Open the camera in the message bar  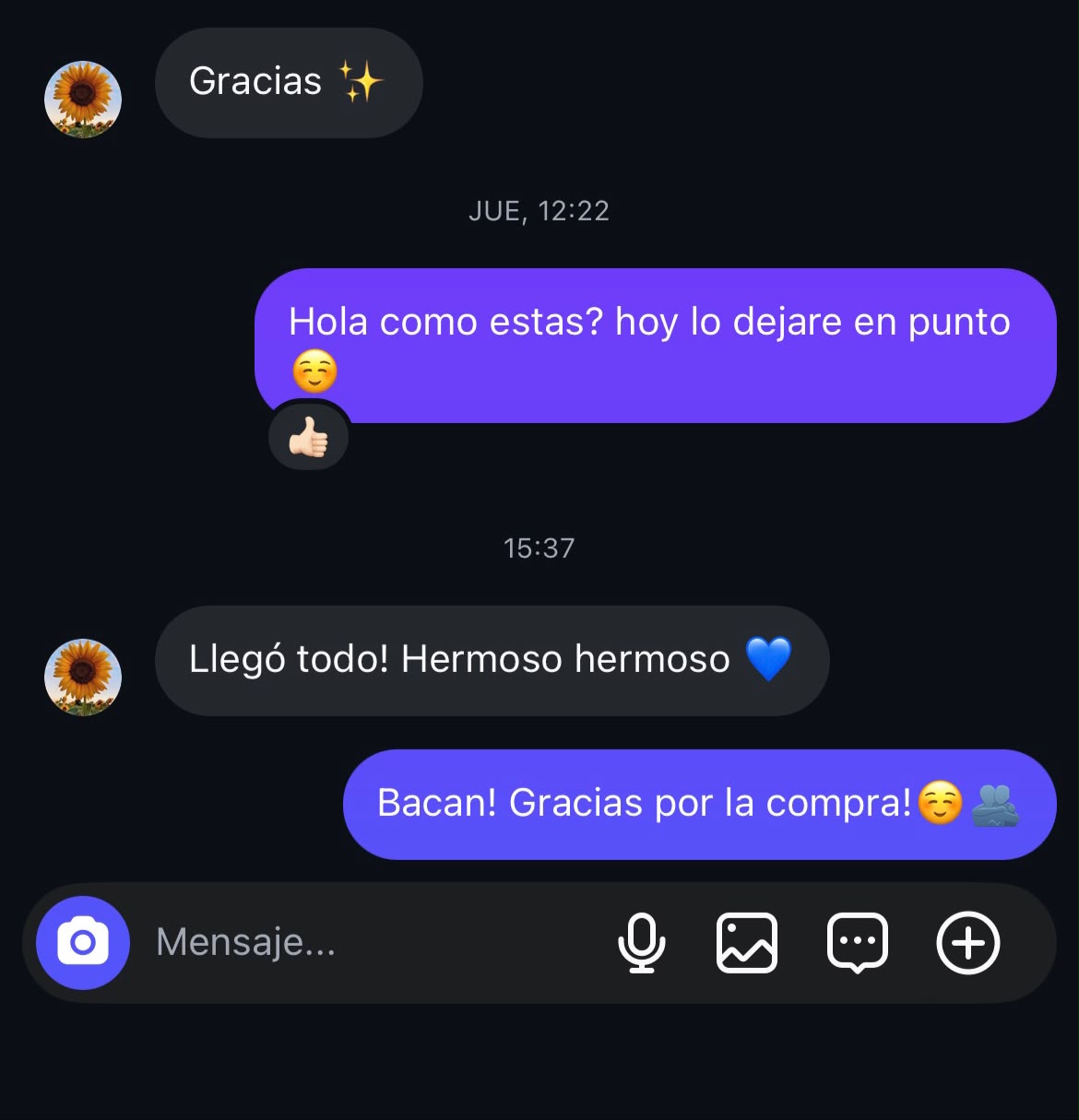click(83, 942)
